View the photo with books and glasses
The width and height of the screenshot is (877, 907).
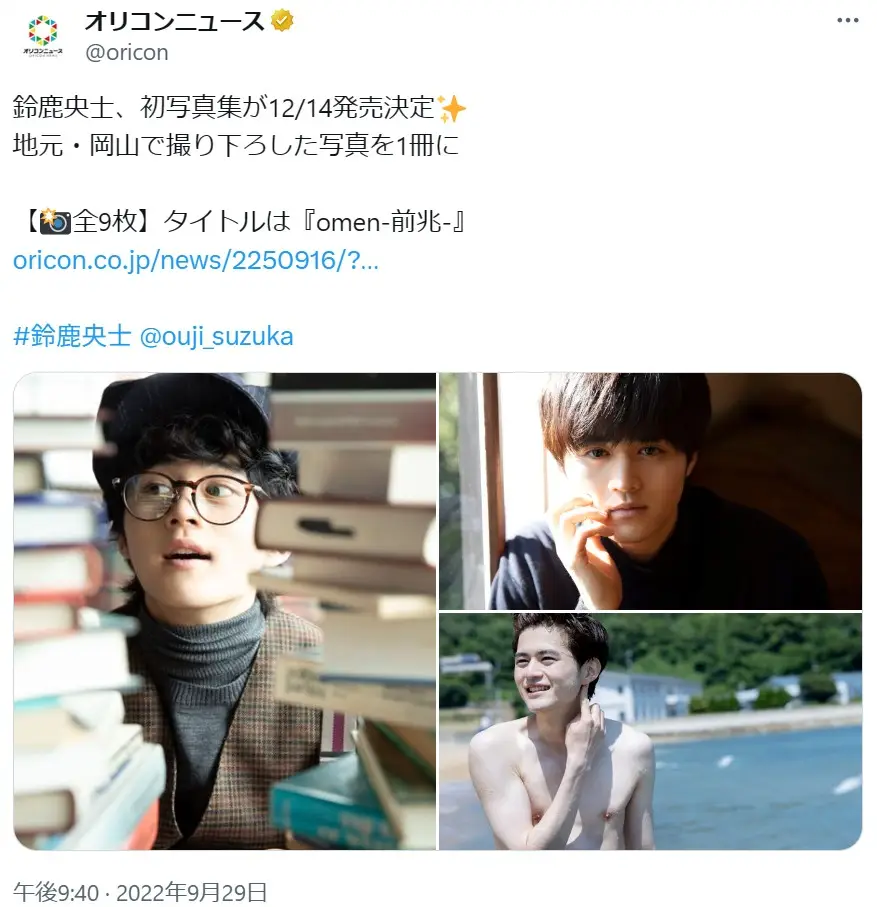225,611
